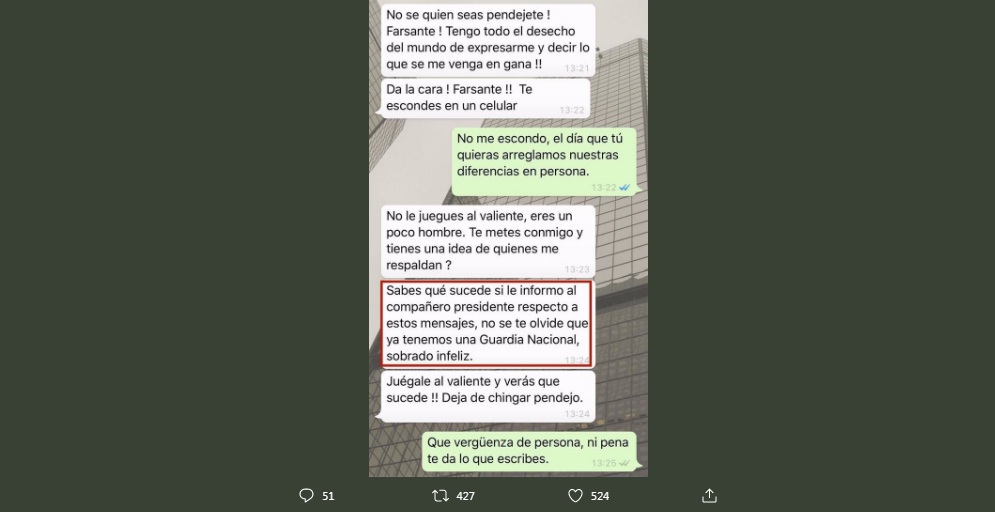Viewport: 995px width, 512px height.
Task: Reply to this tweet with 51 comments
Action: (x=307, y=495)
